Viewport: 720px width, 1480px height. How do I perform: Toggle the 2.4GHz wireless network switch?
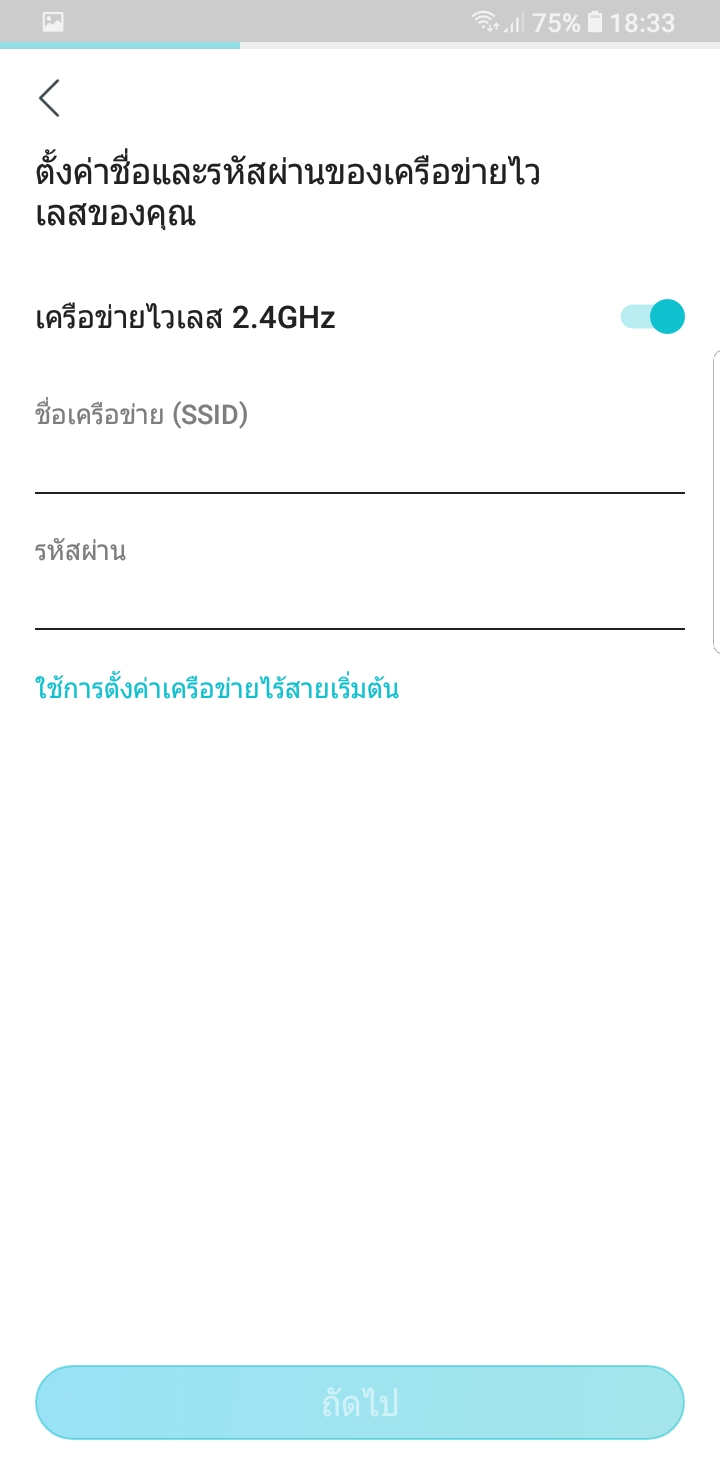tap(653, 317)
